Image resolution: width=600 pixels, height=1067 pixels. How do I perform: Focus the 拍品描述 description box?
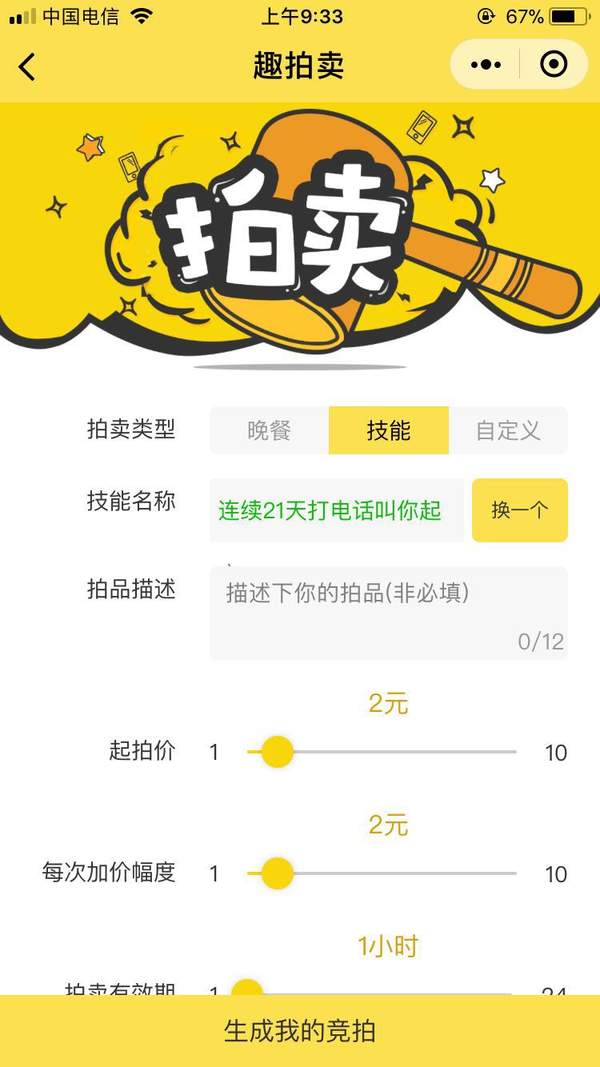pyautogui.click(x=388, y=612)
